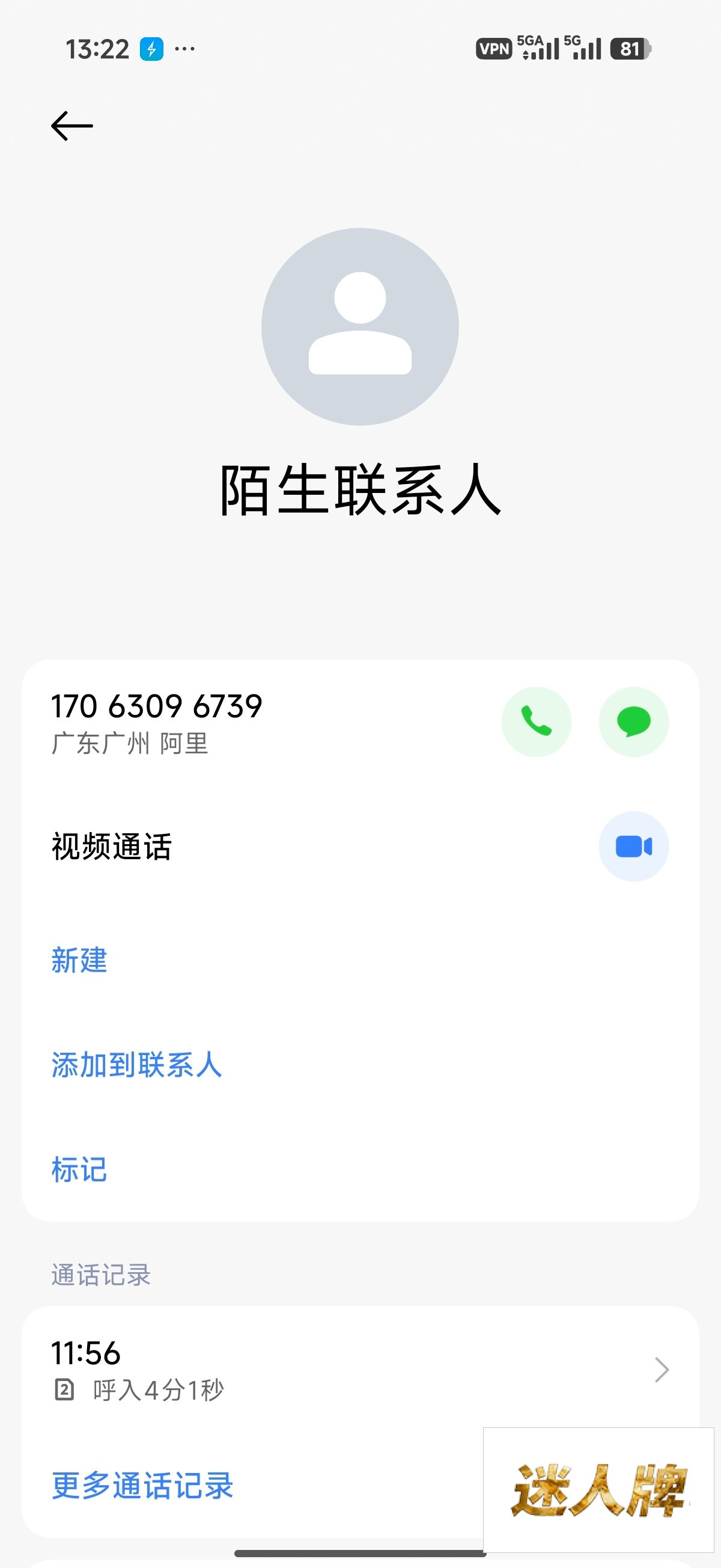Open 更多通话记录
721x1568 pixels.
point(142,1486)
